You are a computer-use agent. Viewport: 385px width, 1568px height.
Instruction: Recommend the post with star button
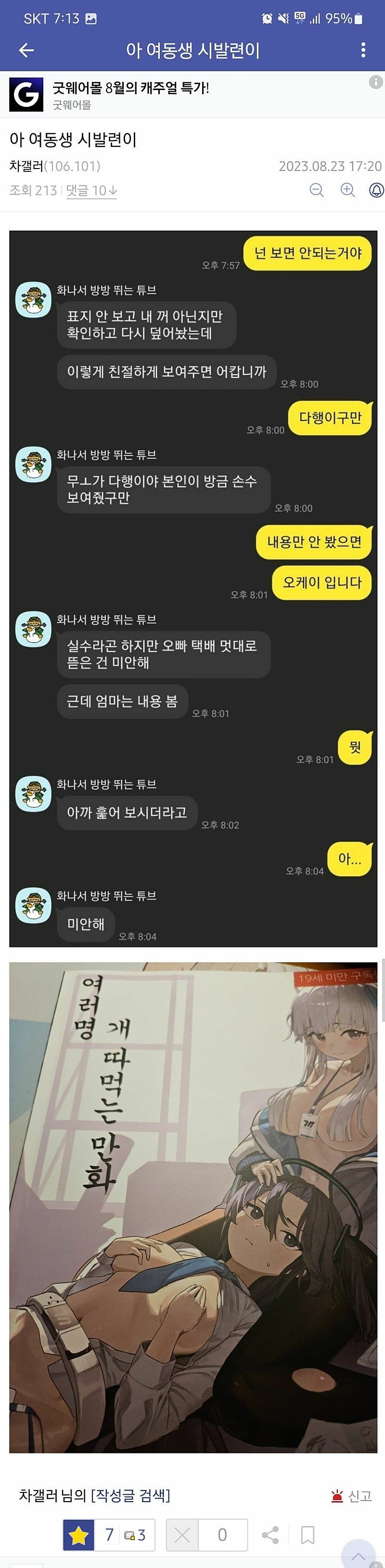tap(78, 1535)
